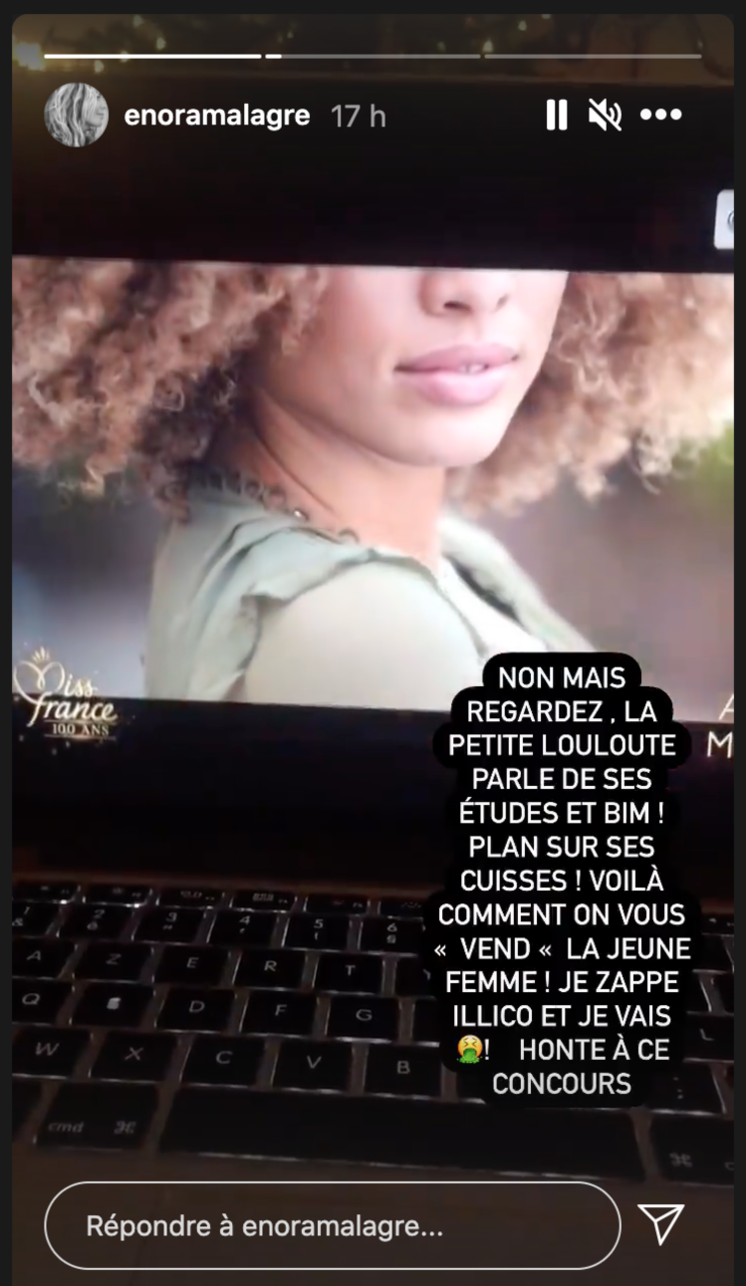Pause the story playback
This screenshot has width=746, height=1286.
click(x=557, y=115)
